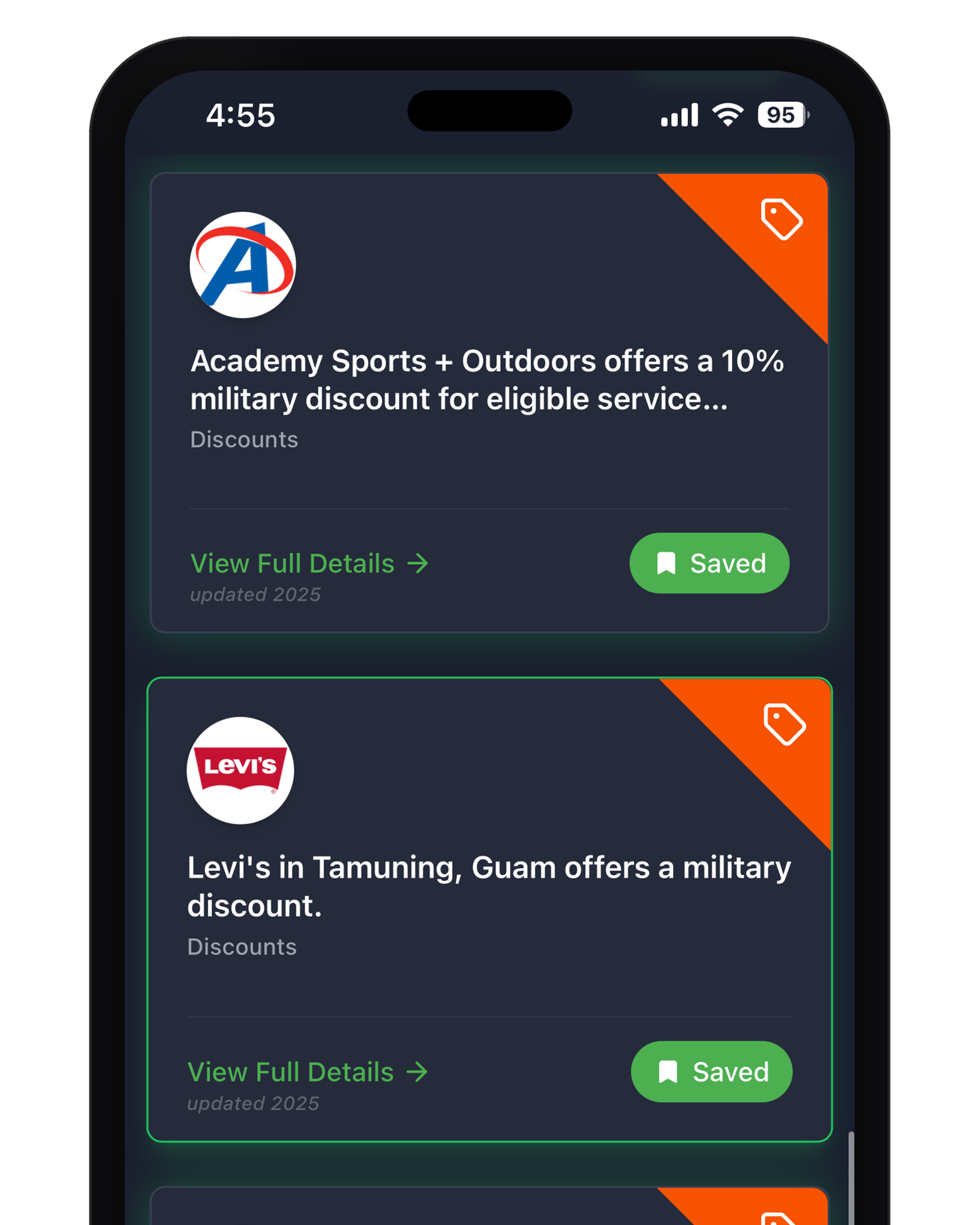Viewport: 980px width, 1225px height.
Task: Tap the arrow beside Levi's View Full Details
Action: 417,1072
